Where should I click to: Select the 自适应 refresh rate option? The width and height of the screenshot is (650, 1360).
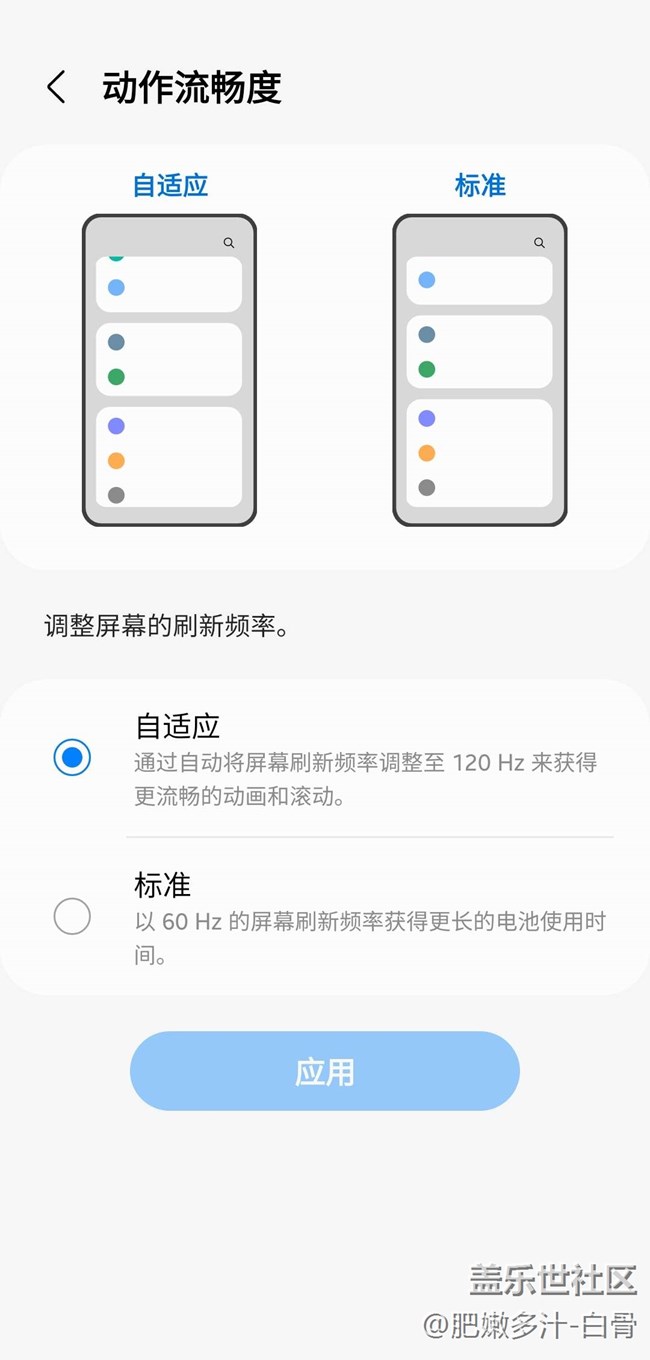[72, 758]
